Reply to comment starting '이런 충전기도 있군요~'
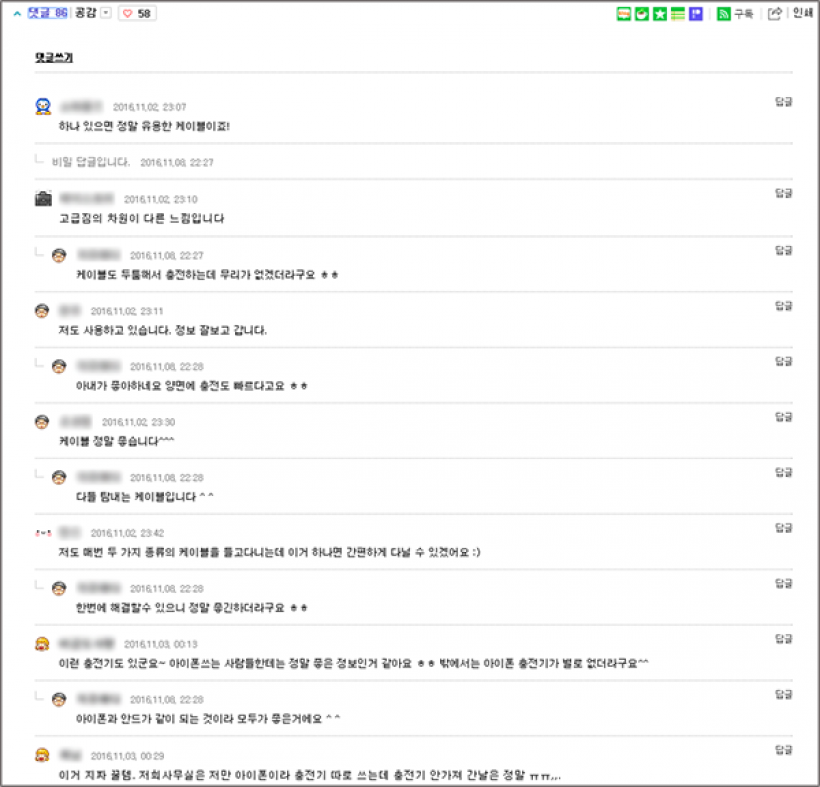Image resolution: width=820 pixels, height=787 pixels. coord(783,638)
